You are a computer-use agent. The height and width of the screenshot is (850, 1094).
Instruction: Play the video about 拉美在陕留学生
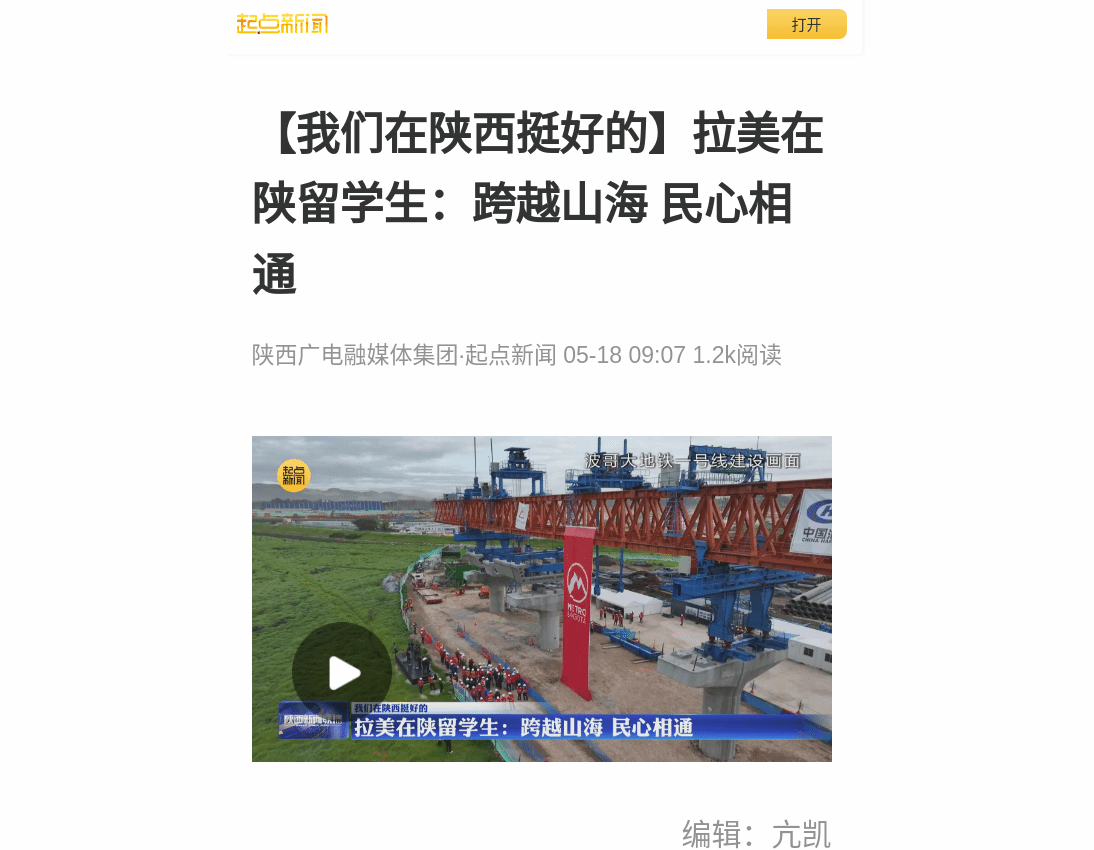[x=342, y=672]
